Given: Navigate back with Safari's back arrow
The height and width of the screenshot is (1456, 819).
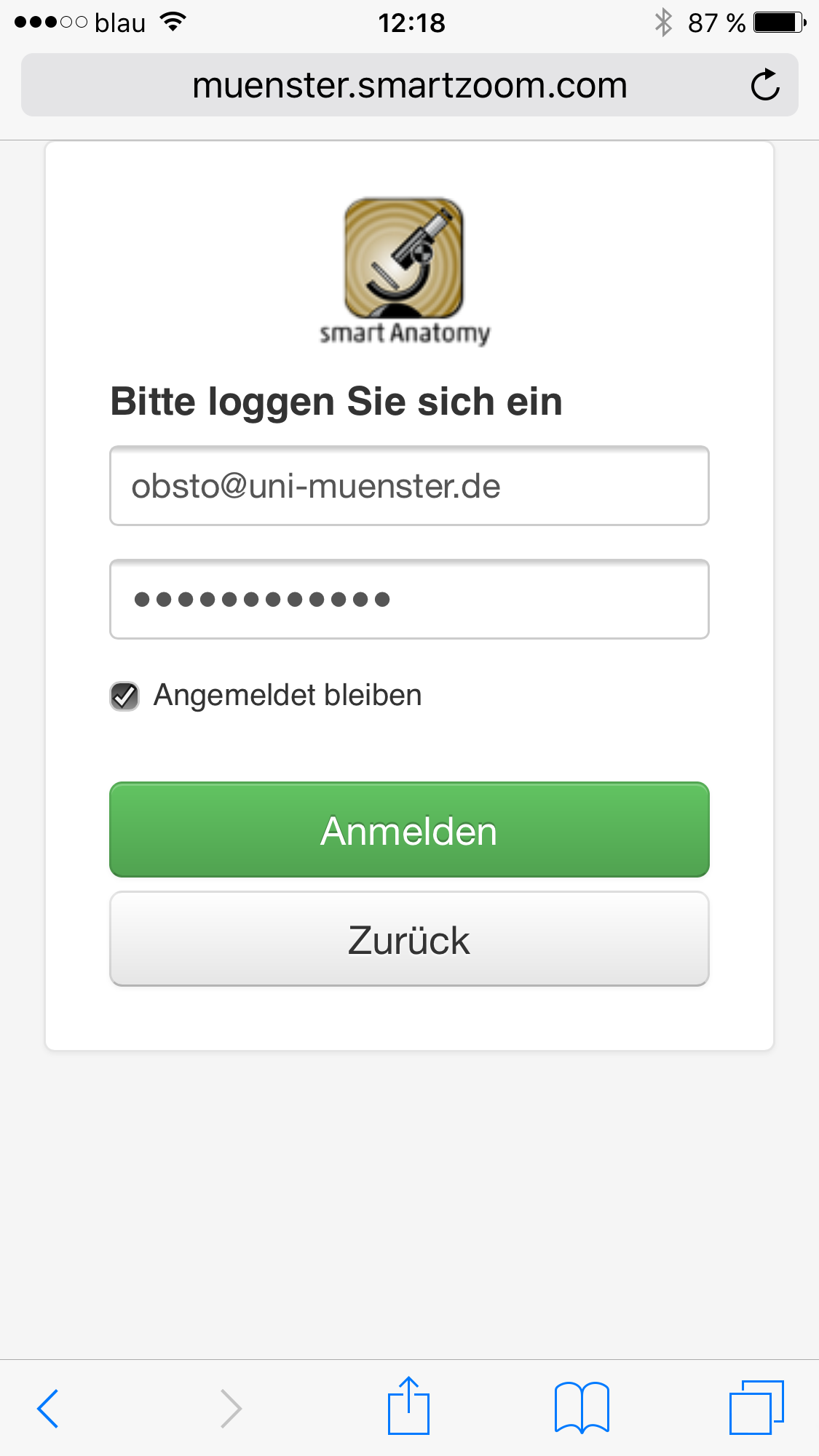Looking at the screenshot, I should click(x=48, y=1408).
